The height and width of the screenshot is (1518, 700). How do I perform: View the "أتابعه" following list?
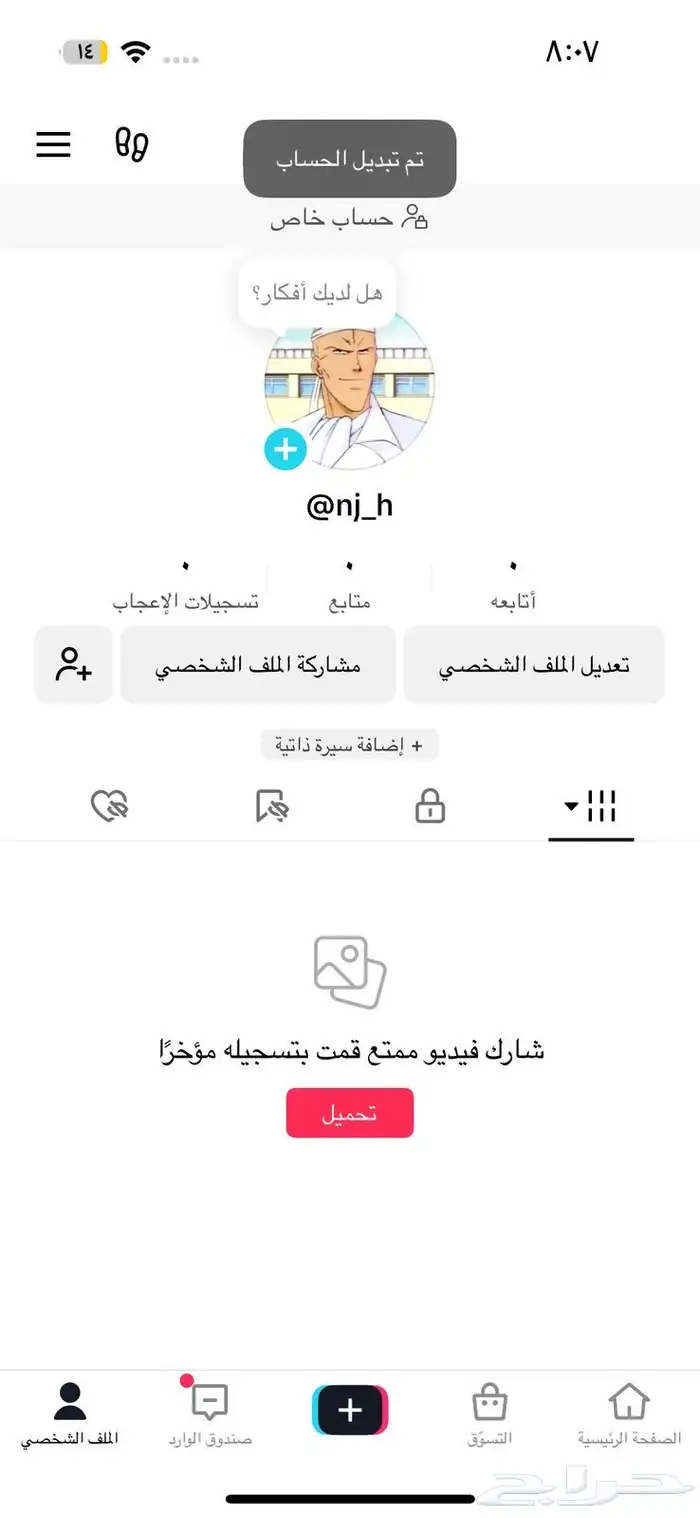click(513, 587)
